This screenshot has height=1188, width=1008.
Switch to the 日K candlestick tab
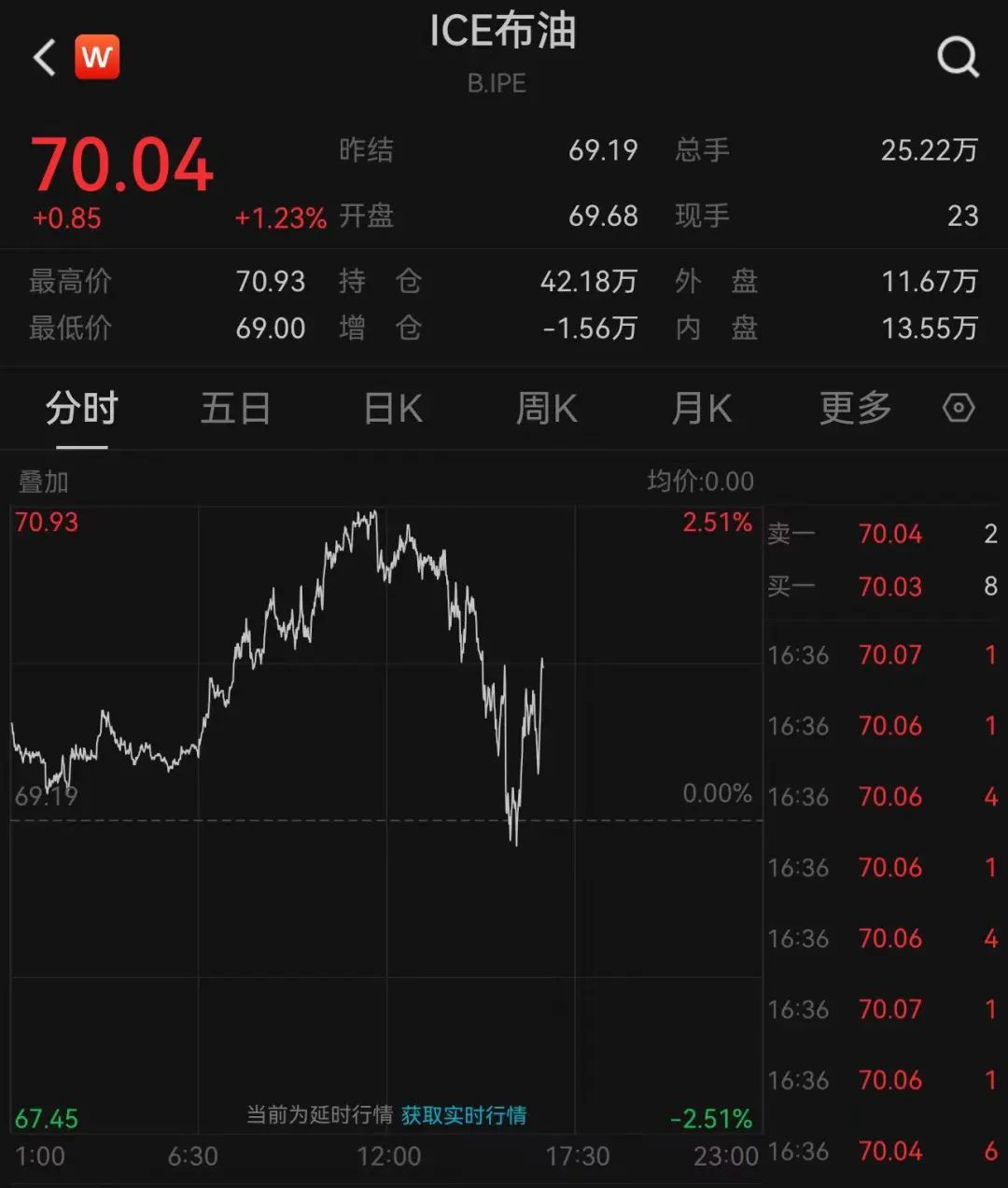pyautogui.click(x=392, y=409)
